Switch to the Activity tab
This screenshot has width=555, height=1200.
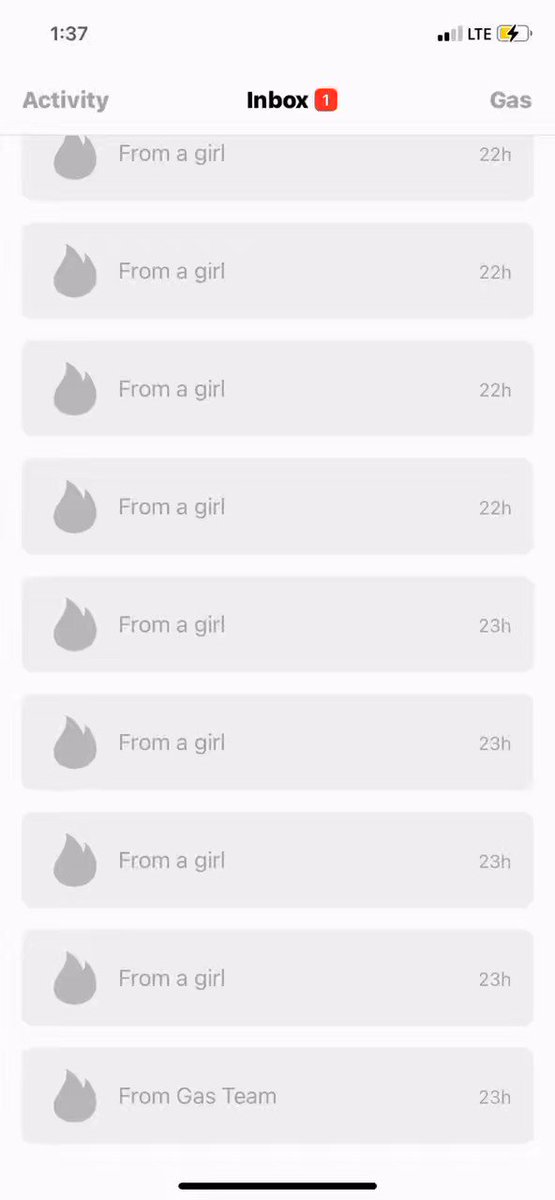[x=65, y=100]
